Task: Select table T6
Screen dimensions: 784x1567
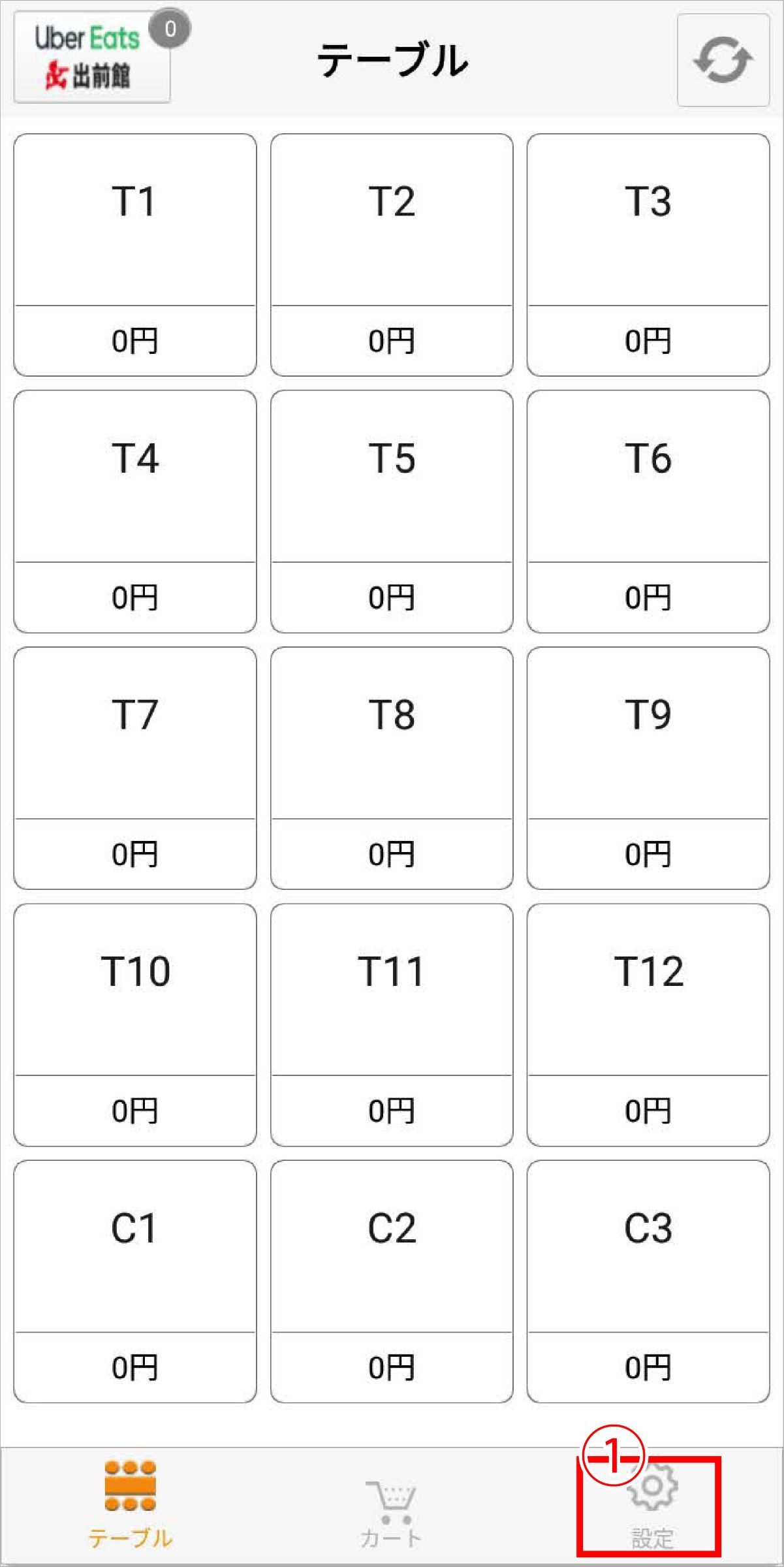Action: pyautogui.click(x=648, y=511)
